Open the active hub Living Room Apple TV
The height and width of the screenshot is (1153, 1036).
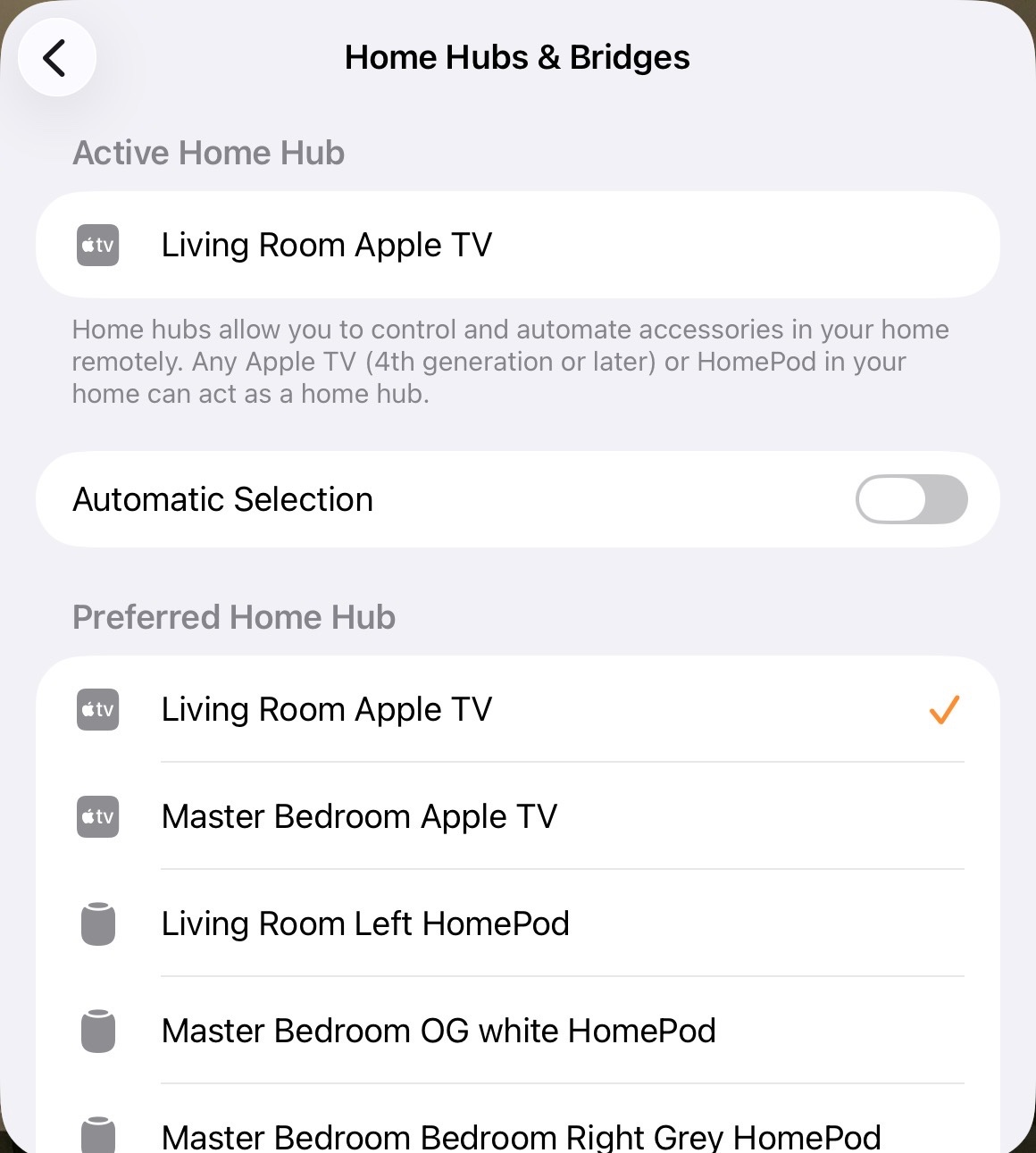point(517,245)
